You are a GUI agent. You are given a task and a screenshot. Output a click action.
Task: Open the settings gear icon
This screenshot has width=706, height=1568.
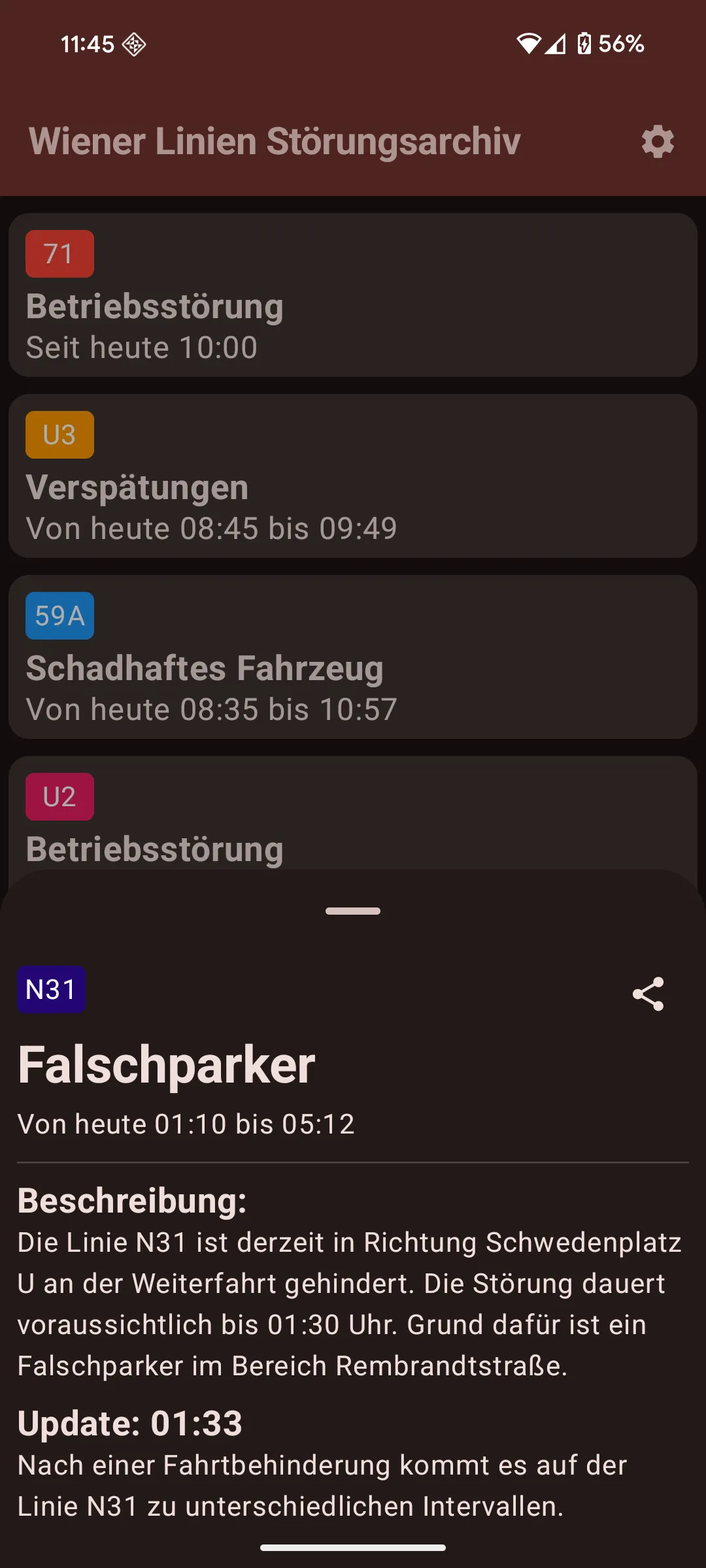coord(658,142)
